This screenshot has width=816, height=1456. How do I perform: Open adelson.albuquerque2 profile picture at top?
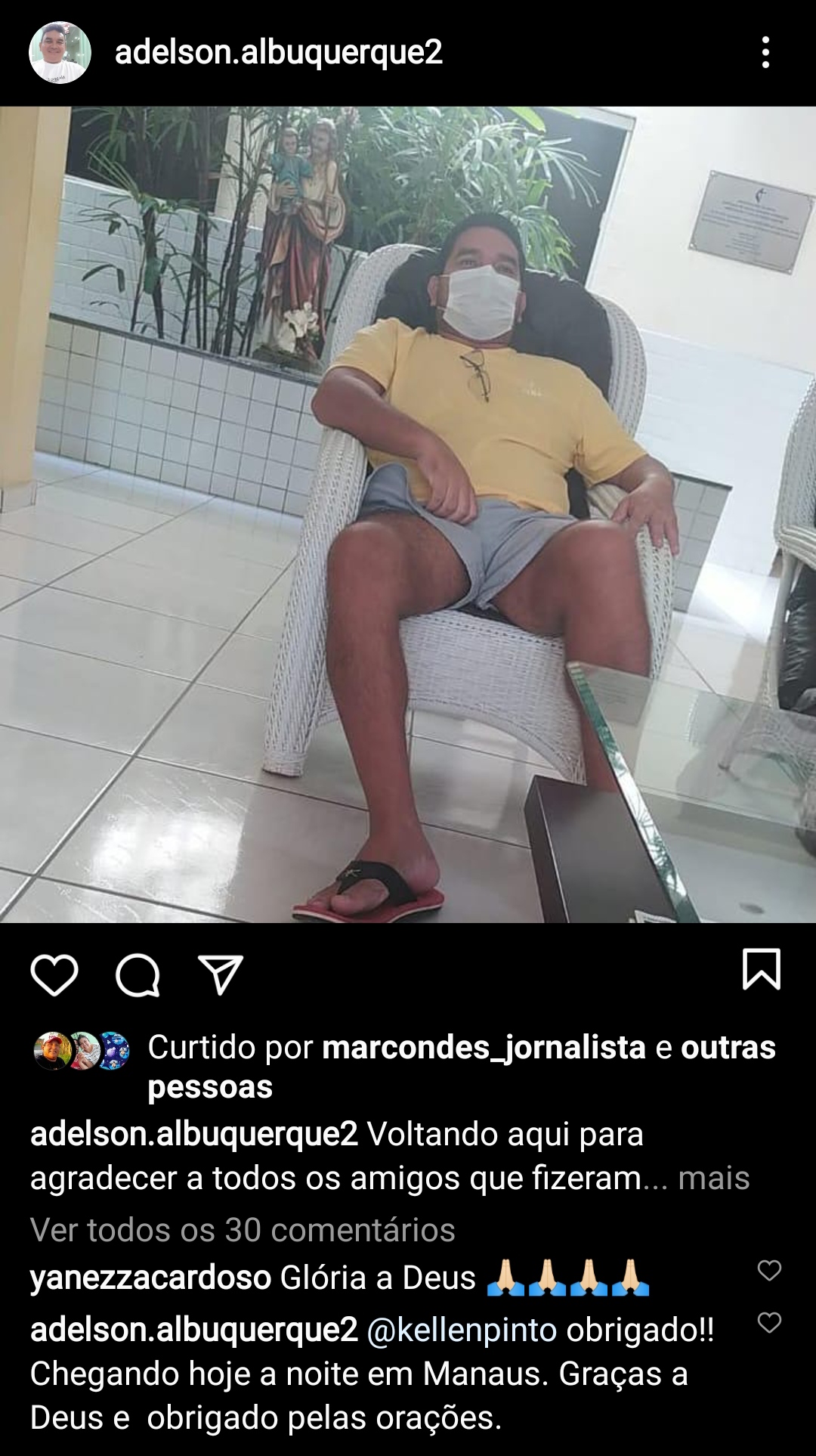tap(60, 52)
